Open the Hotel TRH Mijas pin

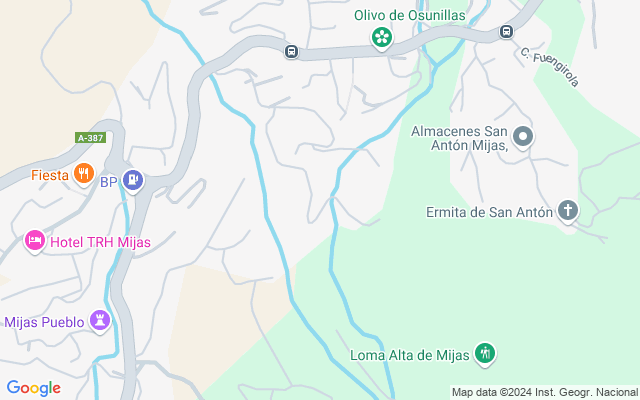click(35, 241)
